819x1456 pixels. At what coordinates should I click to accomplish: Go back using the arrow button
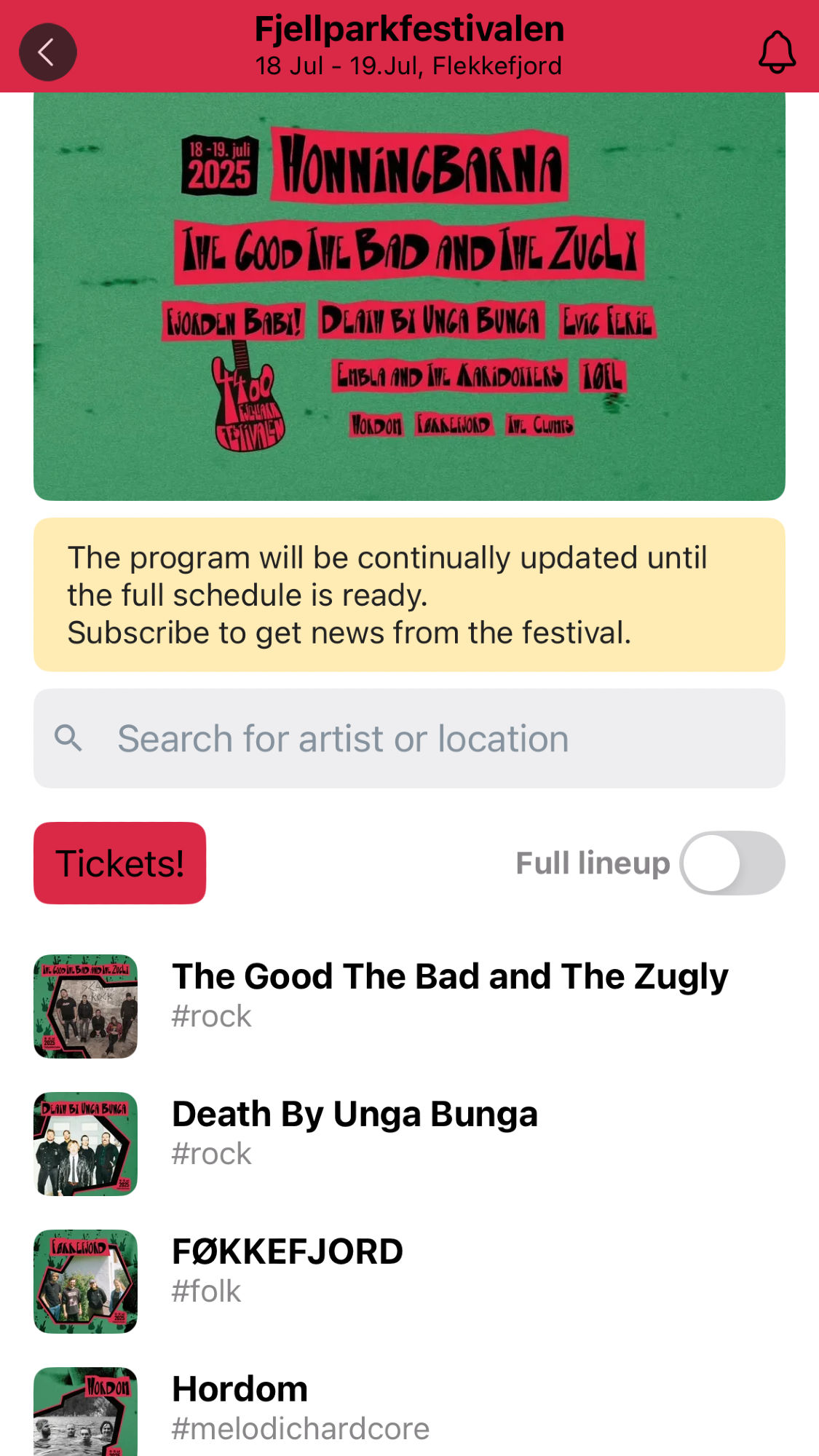pos(48,52)
